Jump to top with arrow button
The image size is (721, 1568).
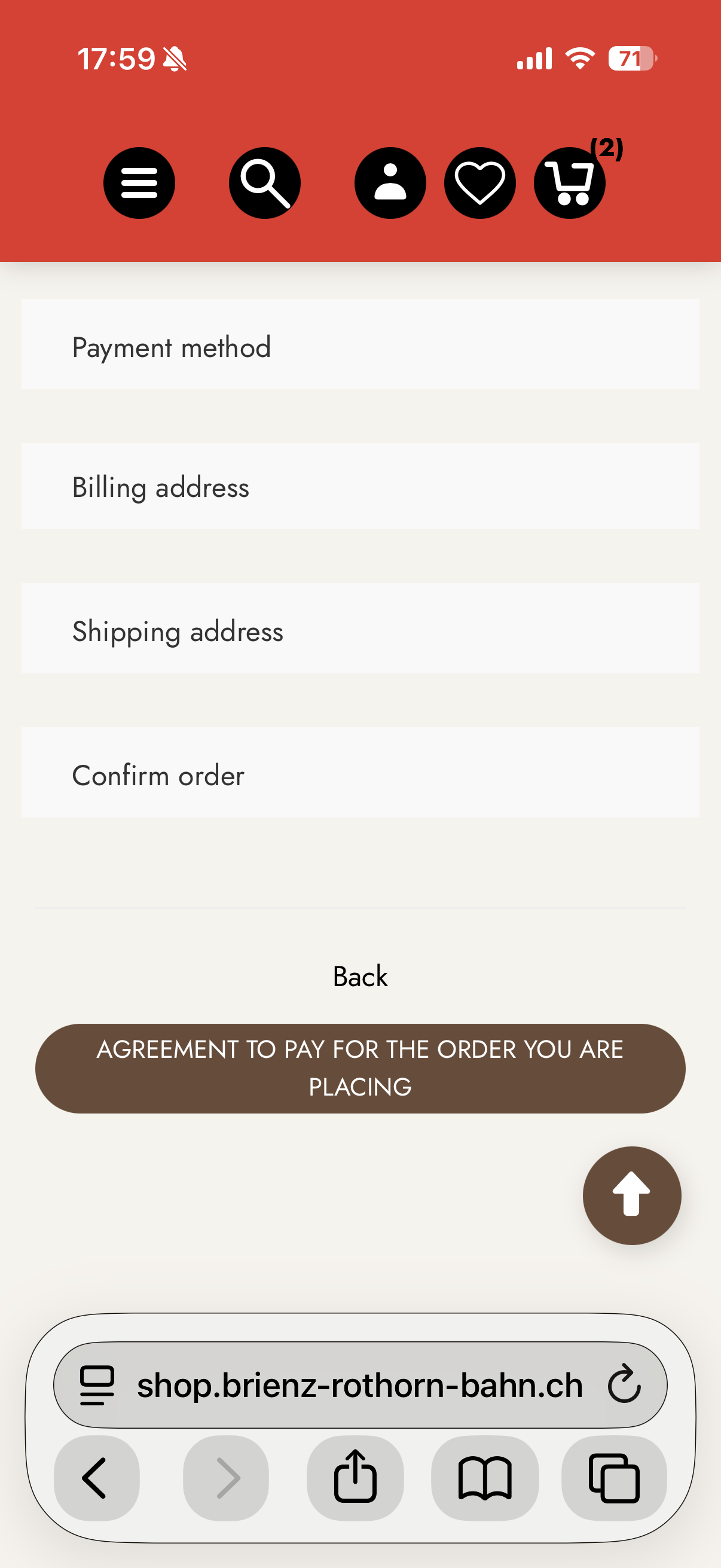coord(631,1195)
